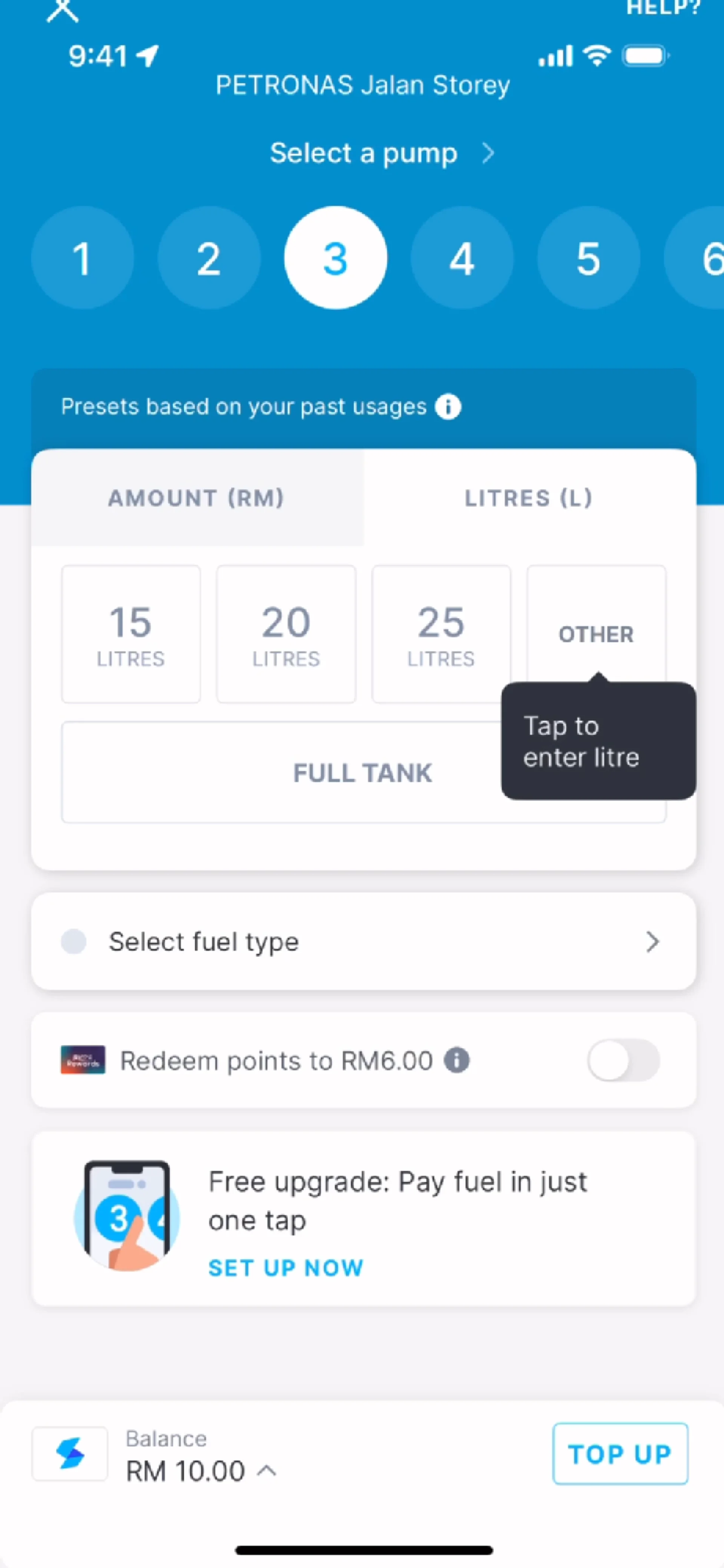Tap info icon beside presets text
The height and width of the screenshot is (1568, 724).
[448, 406]
